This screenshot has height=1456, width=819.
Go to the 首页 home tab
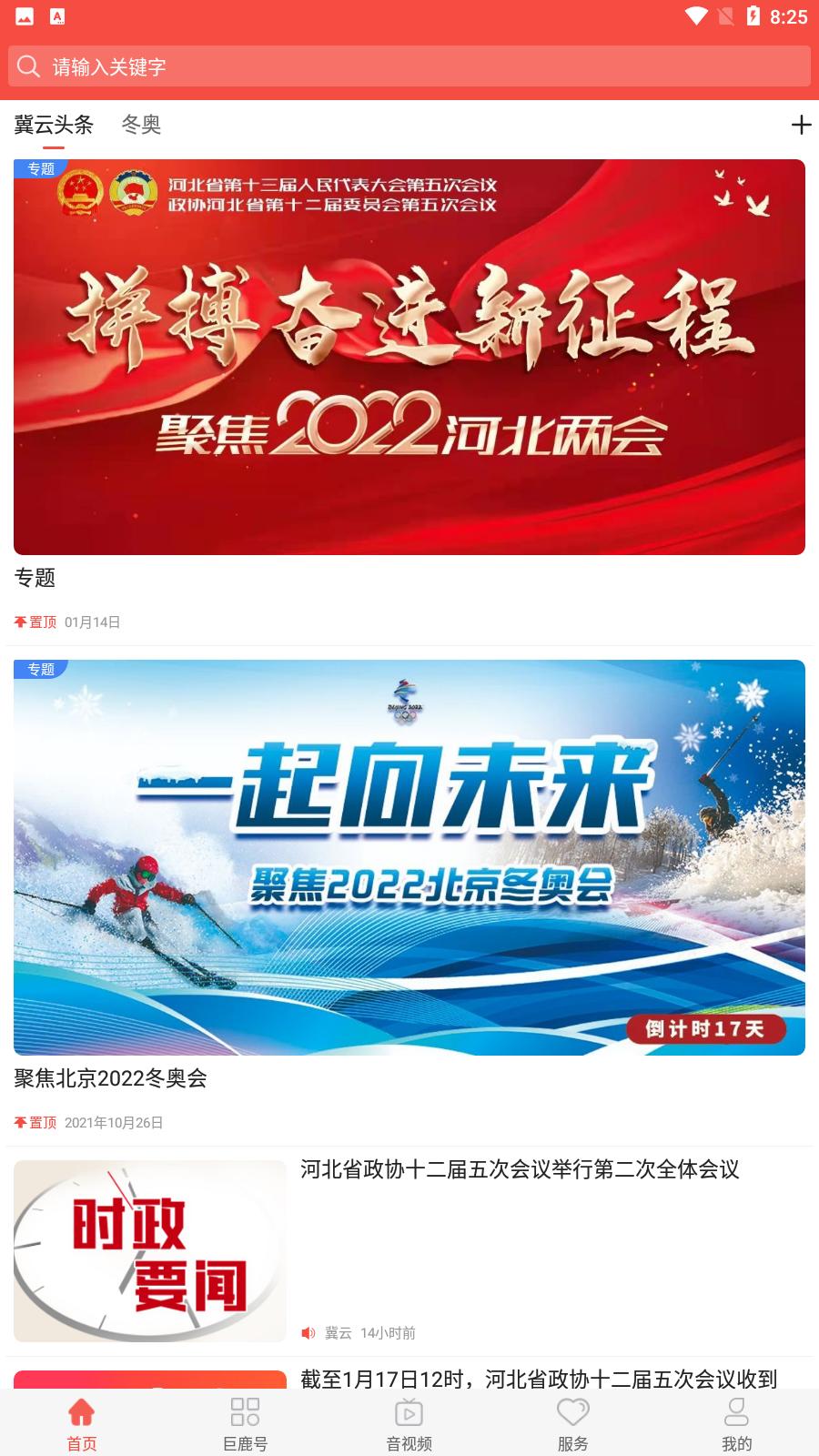82,1423
